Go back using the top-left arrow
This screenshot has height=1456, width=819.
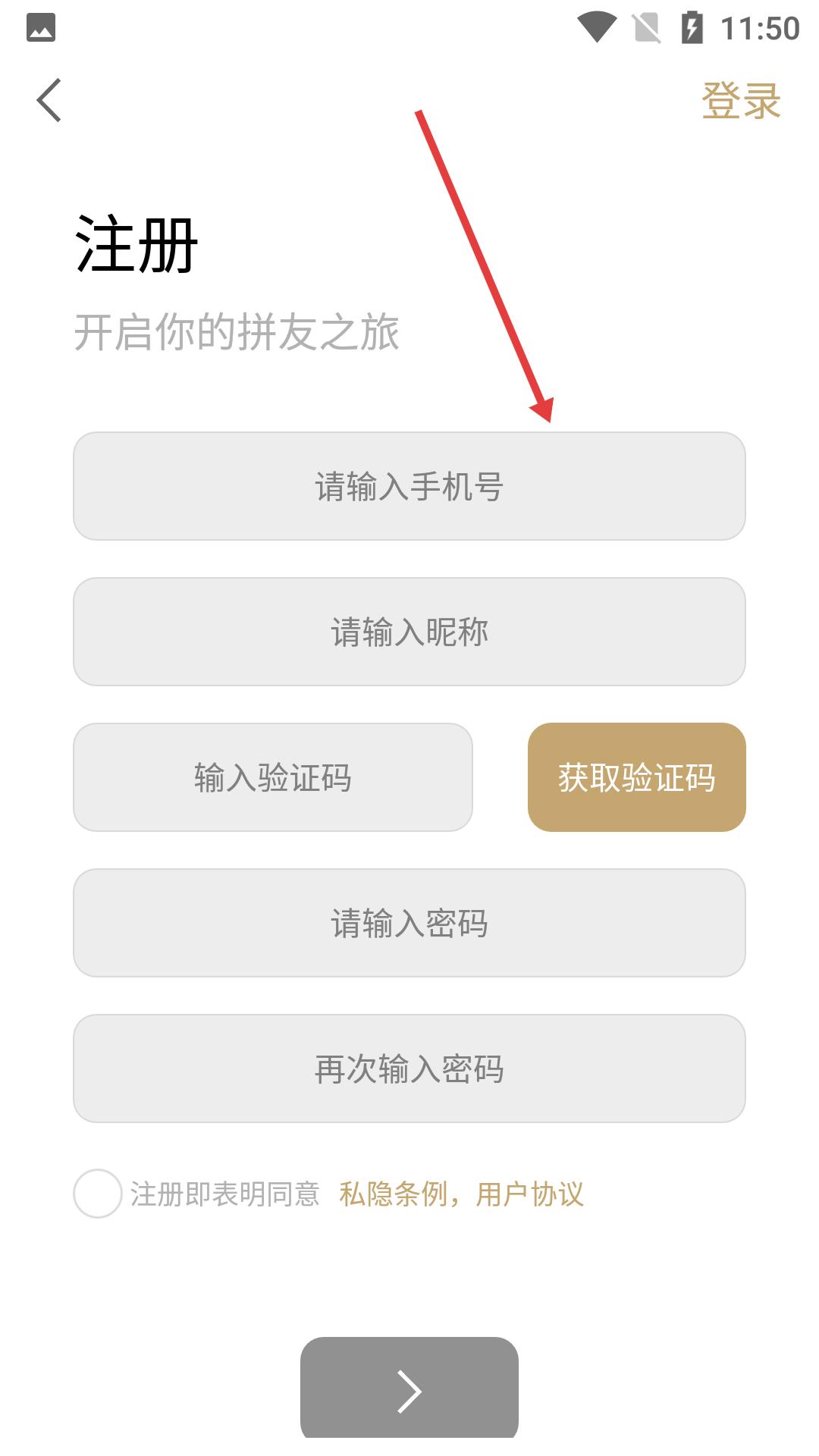coord(49,100)
